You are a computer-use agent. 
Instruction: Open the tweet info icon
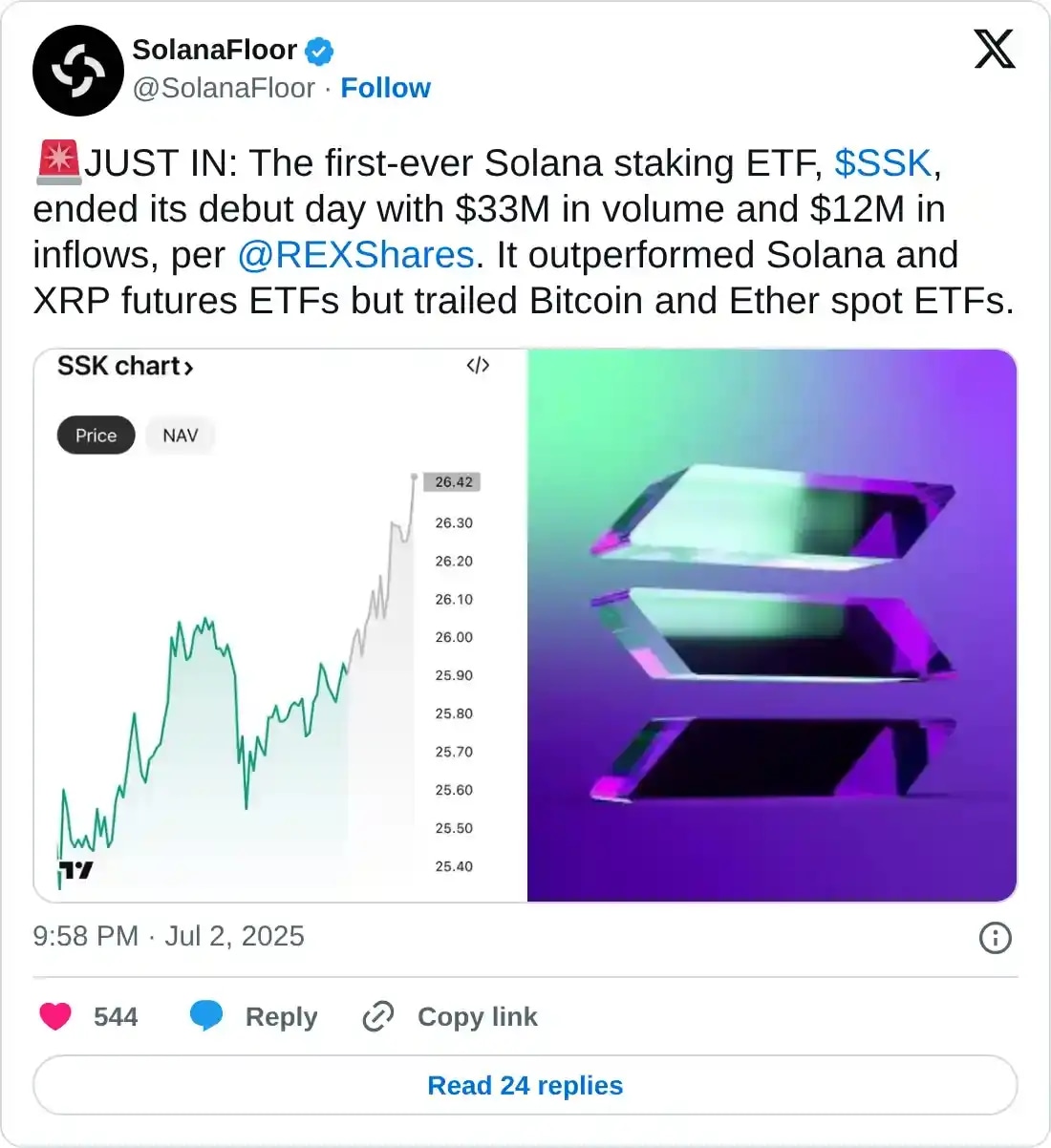tap(995, 938)
